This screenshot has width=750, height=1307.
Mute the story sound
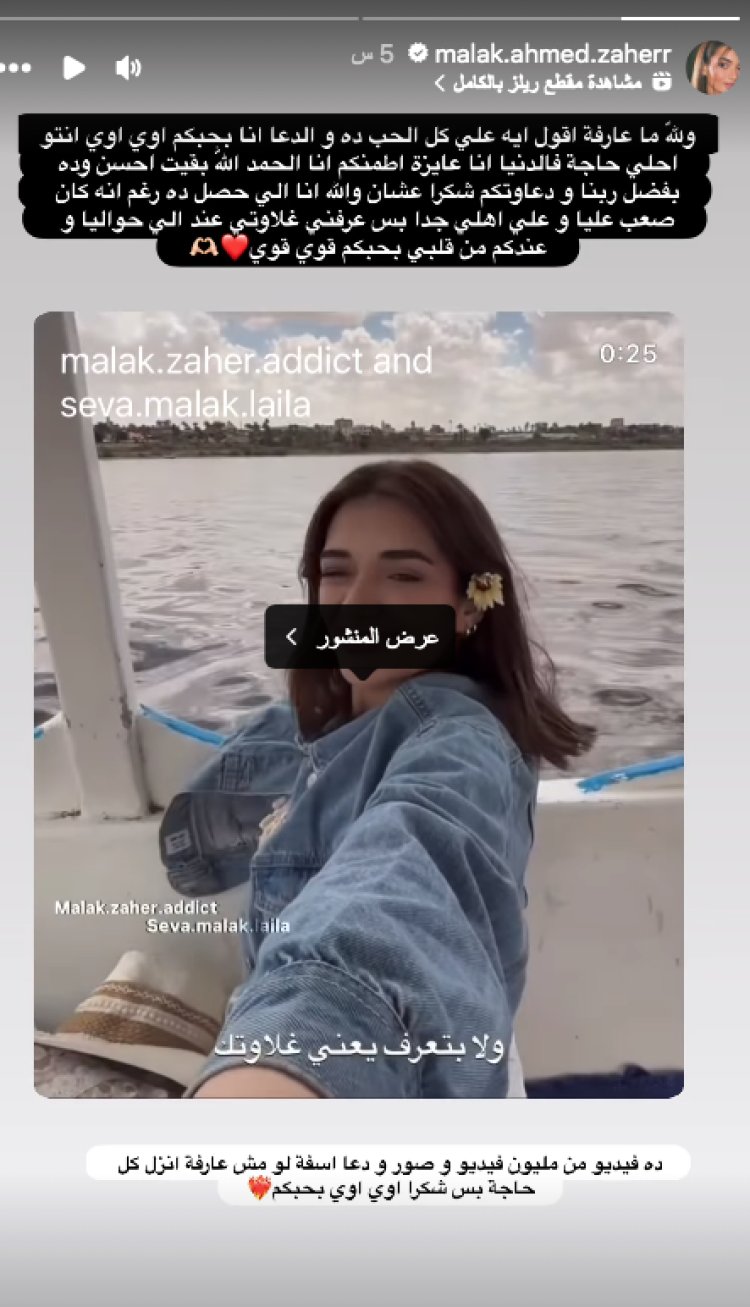pyautogui.click(x=128, y=68)
